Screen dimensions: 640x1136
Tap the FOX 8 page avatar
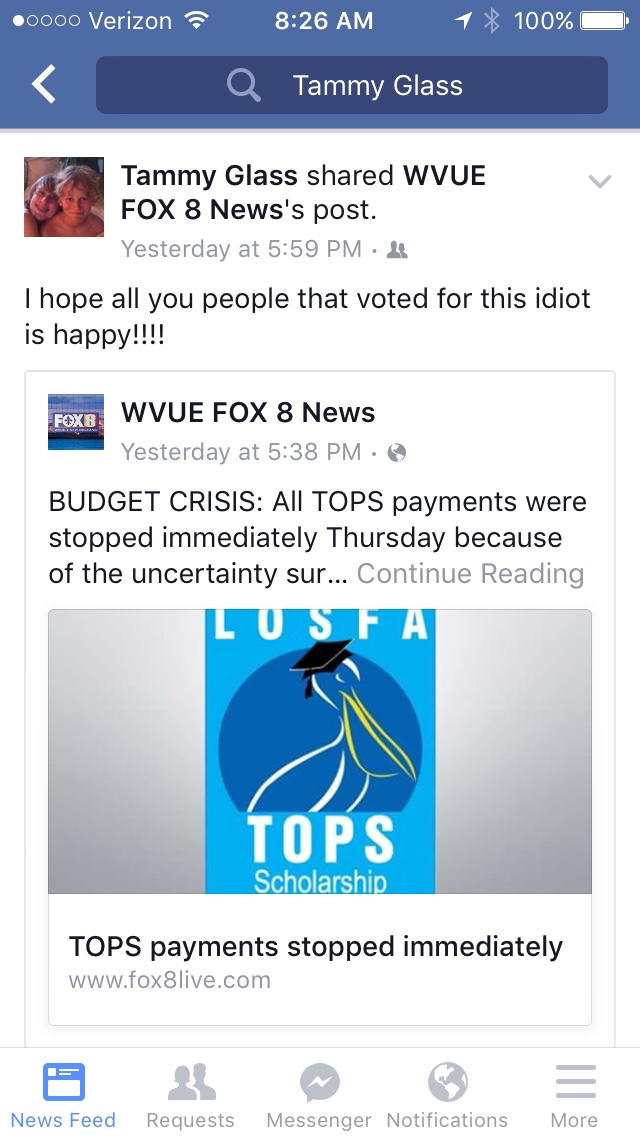pos(76,421)
